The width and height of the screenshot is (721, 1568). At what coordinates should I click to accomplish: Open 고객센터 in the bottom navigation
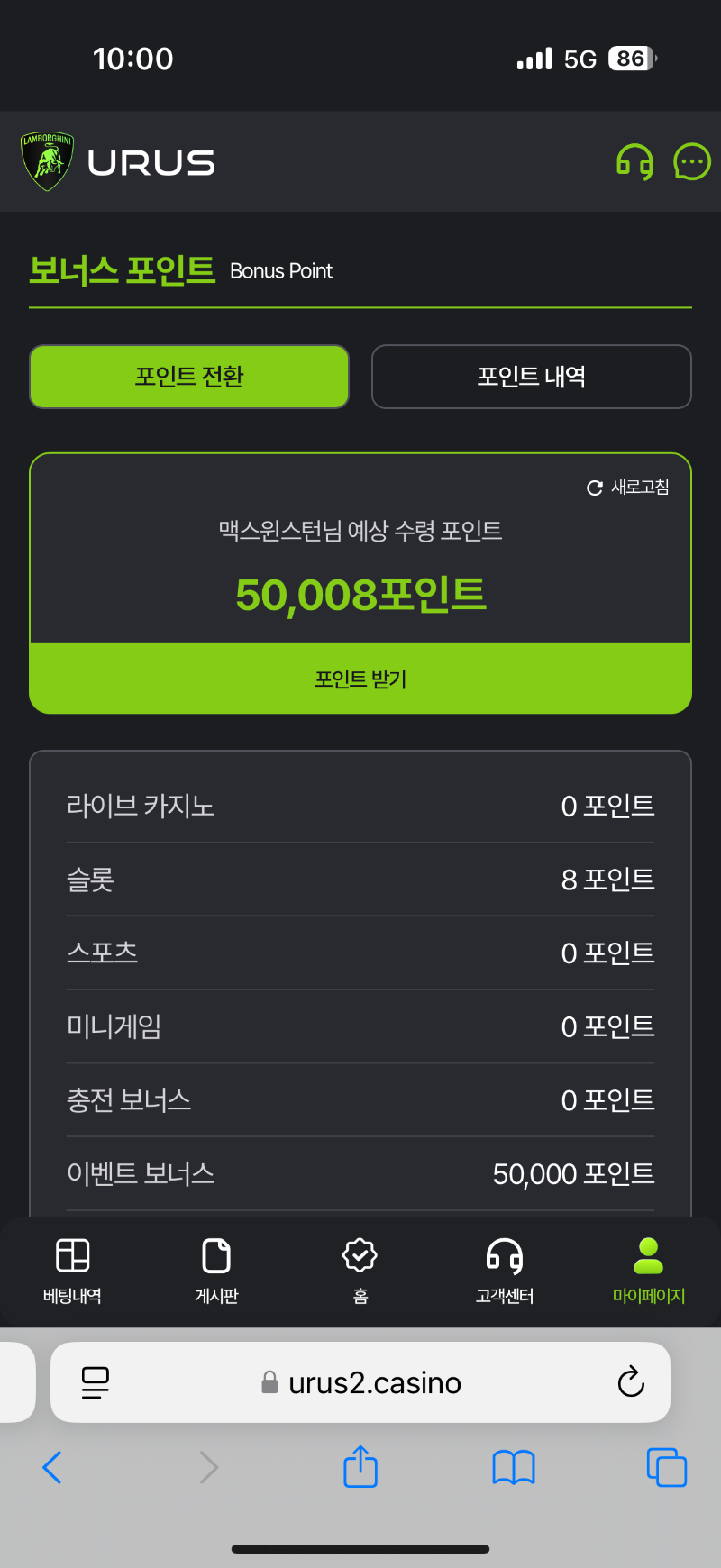pyautogui.click(x=505, y=1271)
